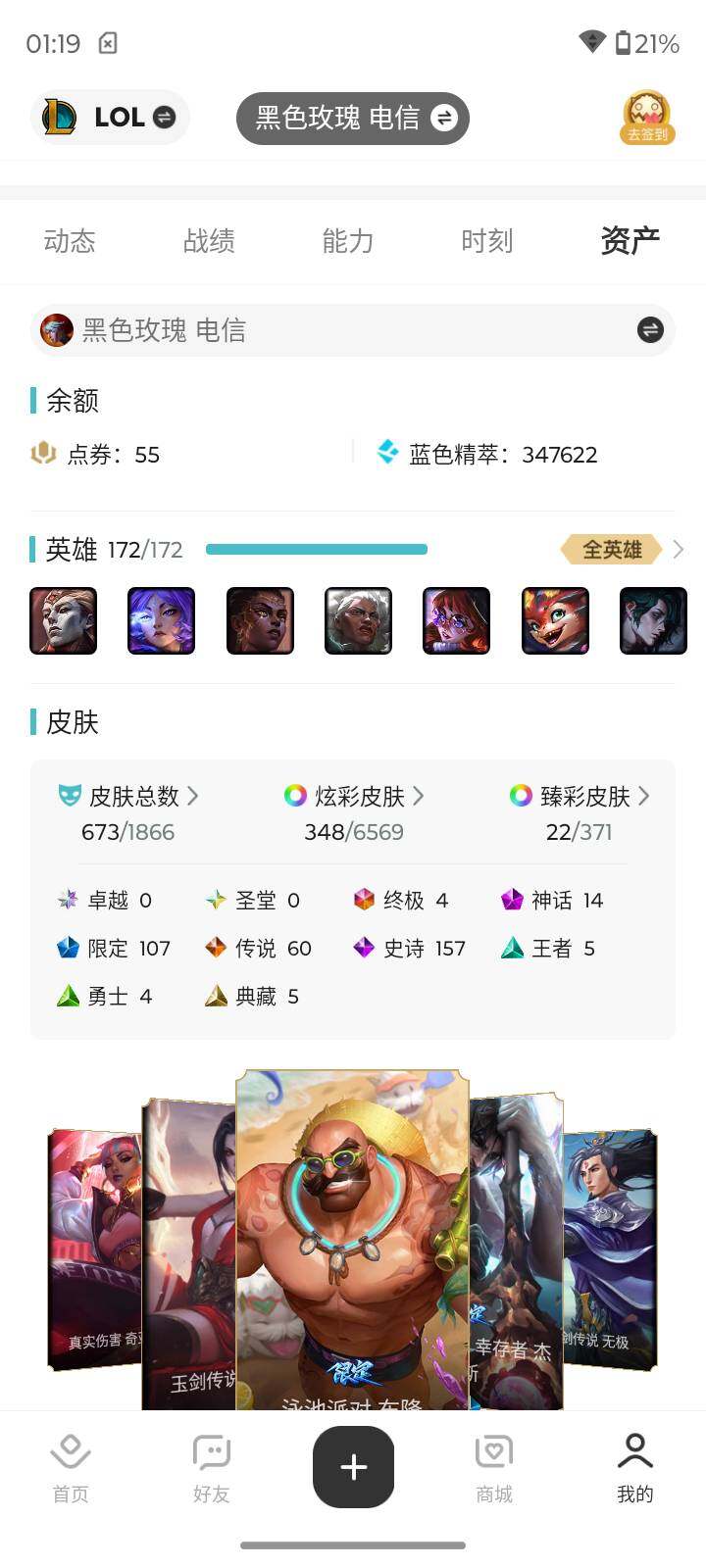Switch to the 战绩 tab
The width and height of the screenshot is (706, 1568).
click(209, 241)
